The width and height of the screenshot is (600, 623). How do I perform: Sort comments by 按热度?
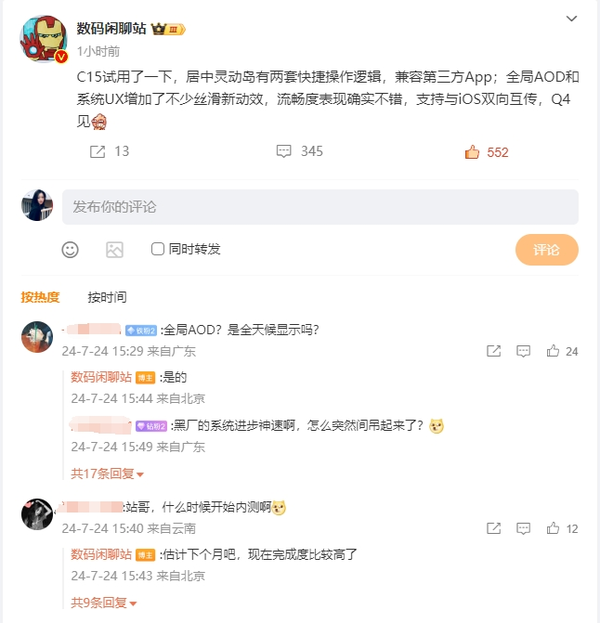40,297
